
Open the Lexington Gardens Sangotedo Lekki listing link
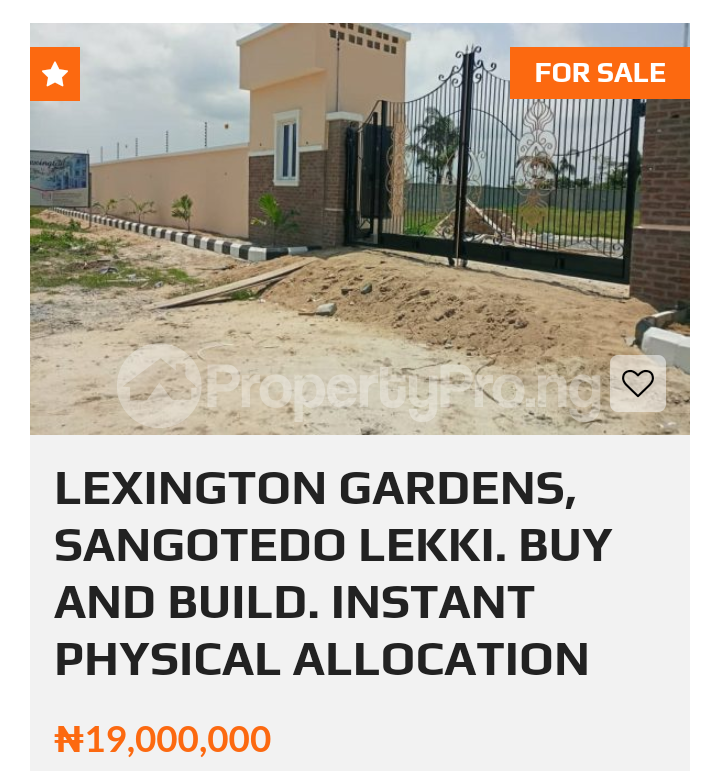coord(333,573)
